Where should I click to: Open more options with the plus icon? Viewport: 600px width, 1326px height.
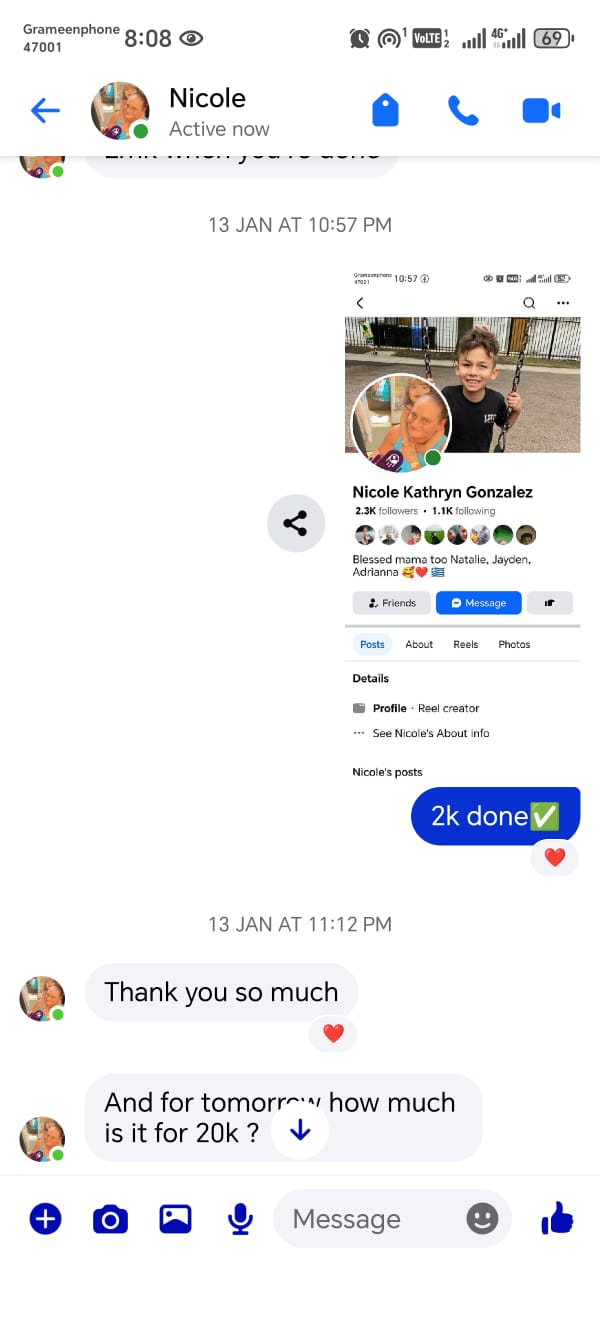[x=45, y=1218]
